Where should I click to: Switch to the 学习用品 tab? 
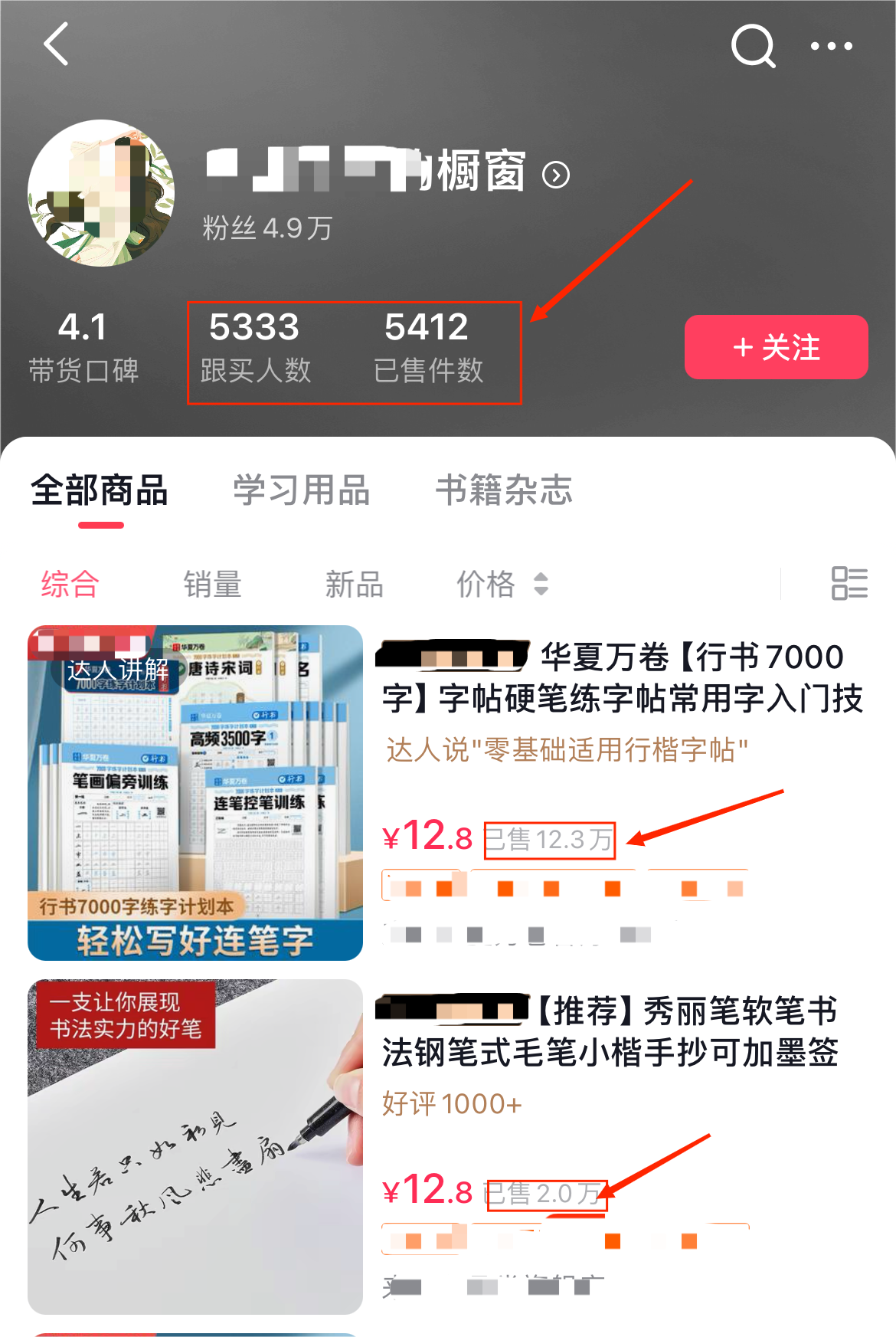click(301, 490)
